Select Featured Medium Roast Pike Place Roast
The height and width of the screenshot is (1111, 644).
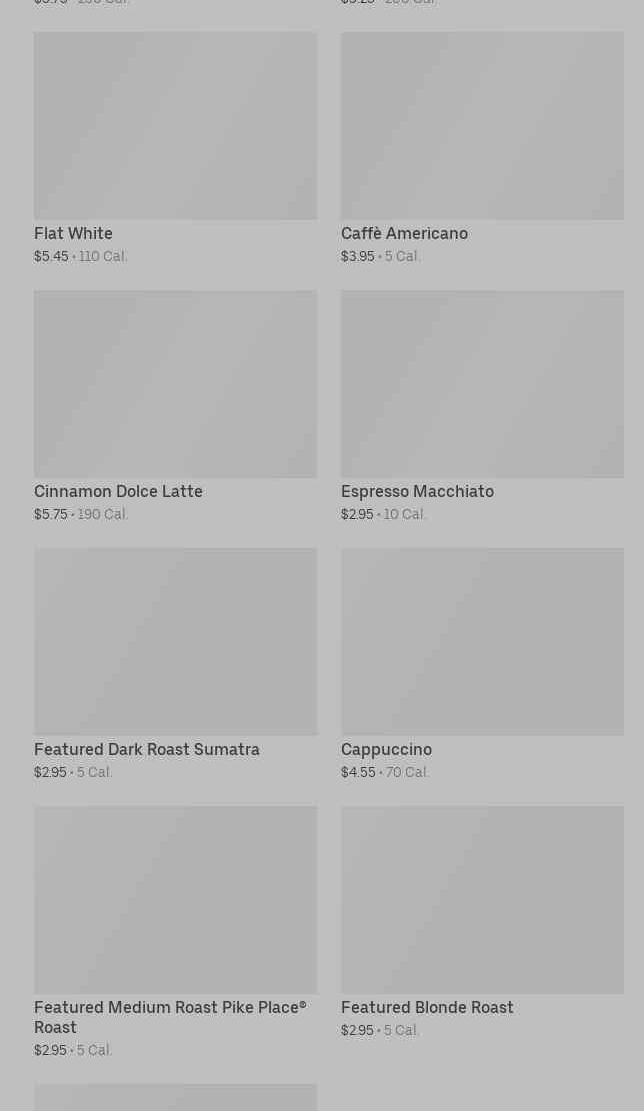coord(175,900)
